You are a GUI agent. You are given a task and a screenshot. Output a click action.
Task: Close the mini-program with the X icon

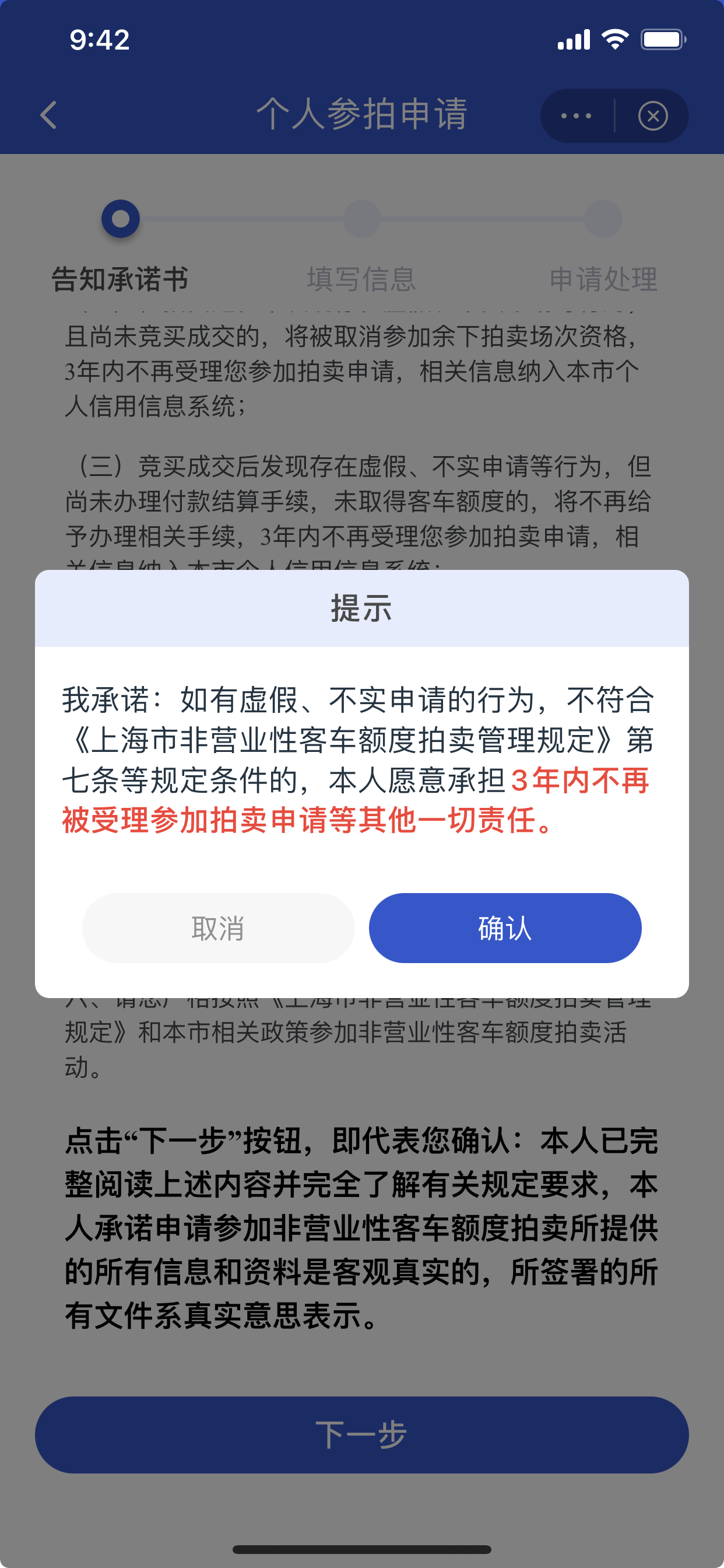click(x=653, y=116)
